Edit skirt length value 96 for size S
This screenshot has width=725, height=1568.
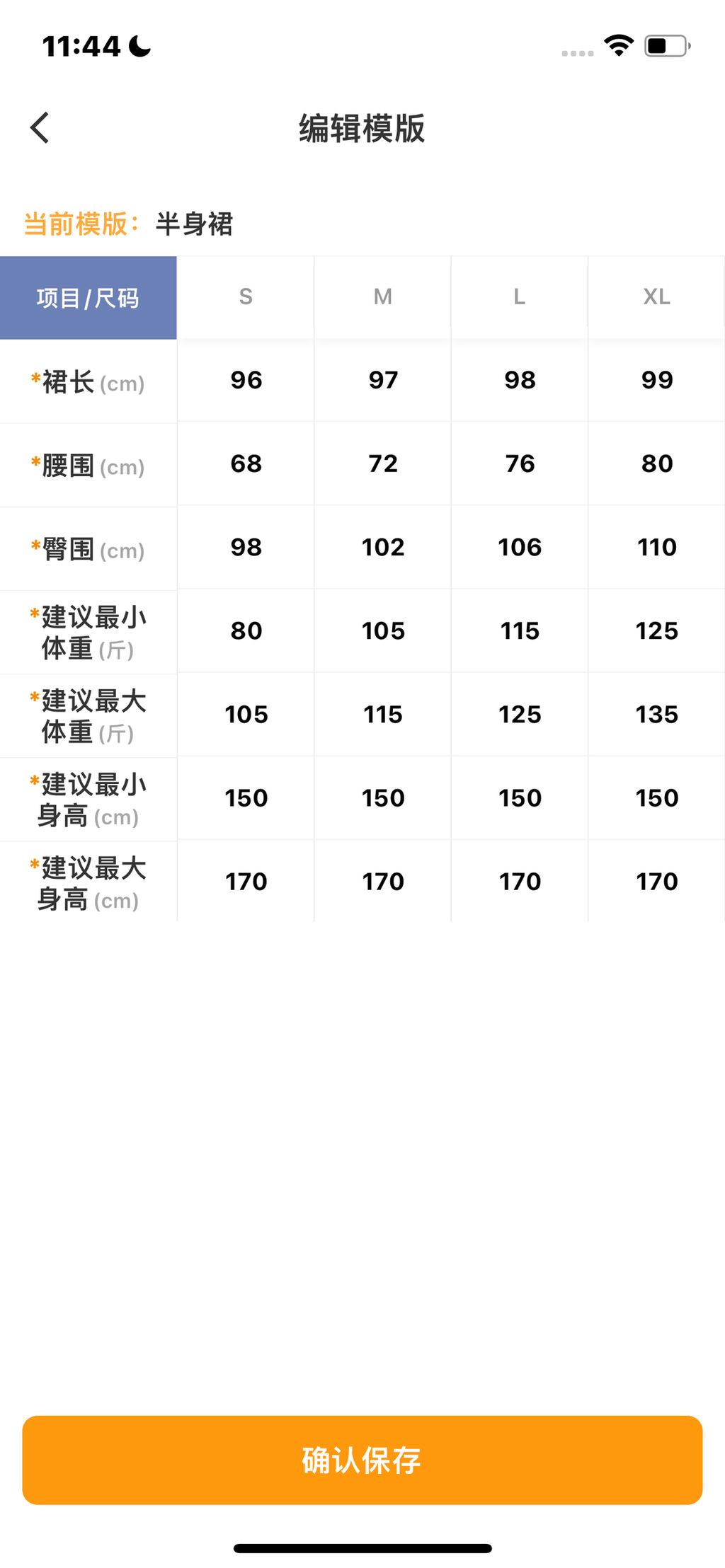(x=245, y=380)
